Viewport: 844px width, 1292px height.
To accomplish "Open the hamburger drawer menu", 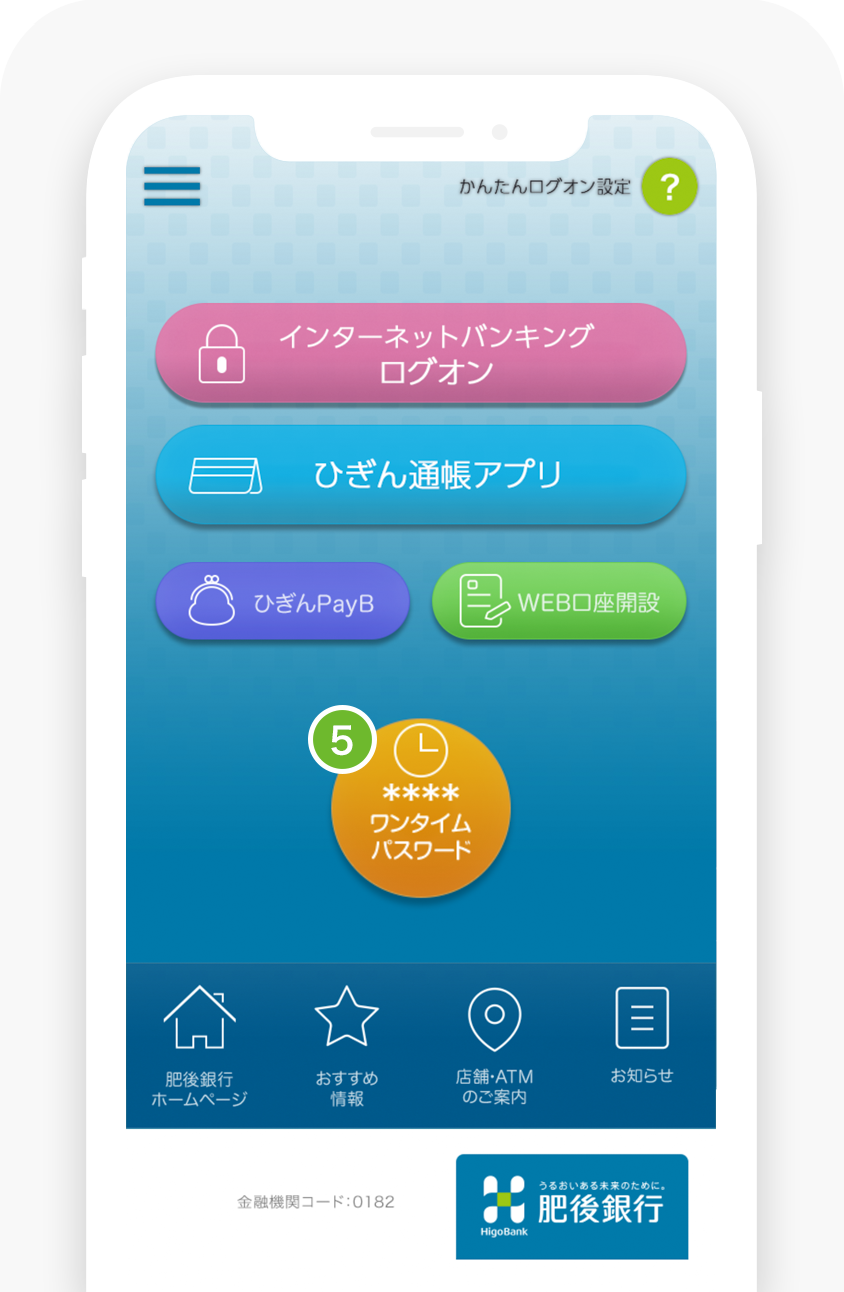I will click(172, 186).
